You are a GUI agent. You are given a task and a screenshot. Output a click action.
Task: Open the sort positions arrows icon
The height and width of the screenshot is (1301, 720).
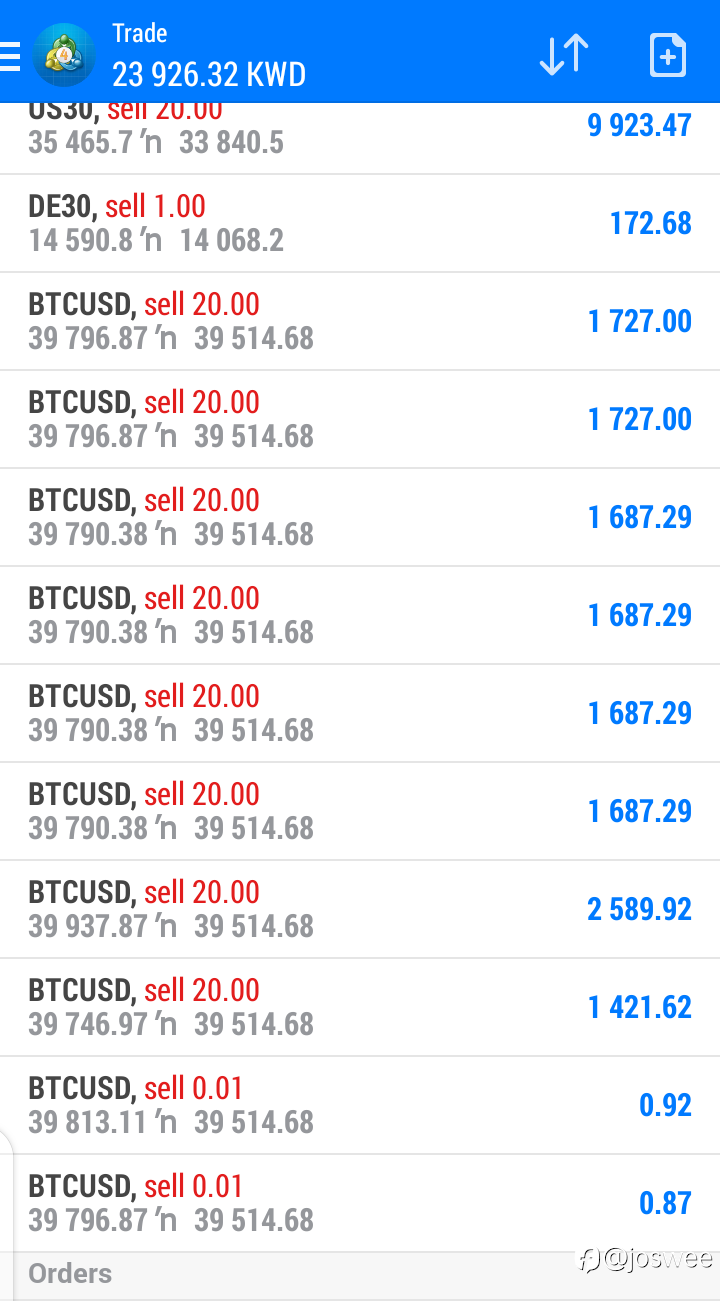click(x=564, y=55)
